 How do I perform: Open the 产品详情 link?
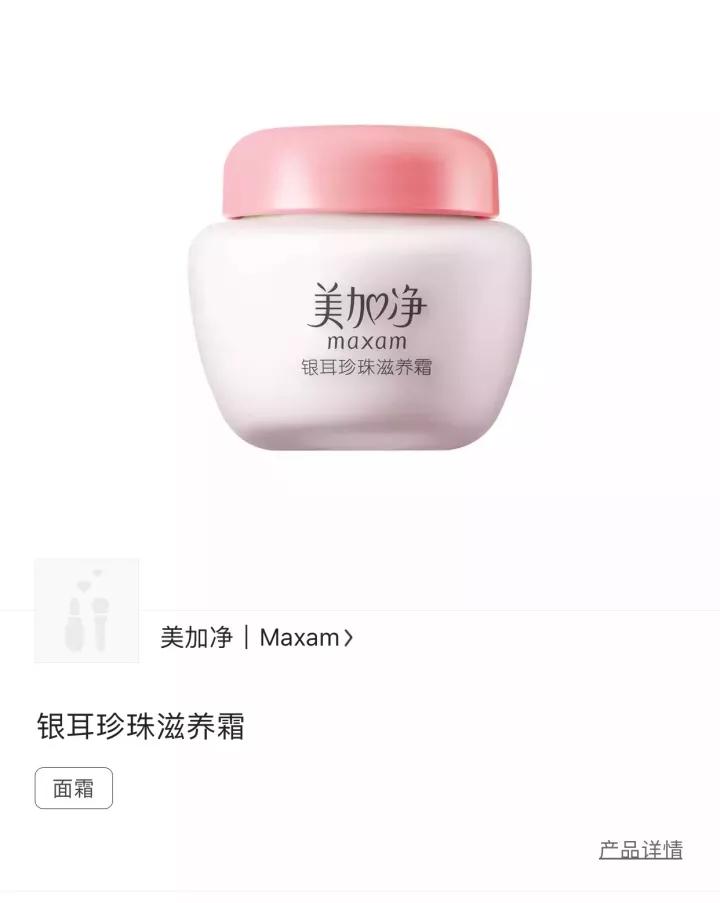coord(640,850)
